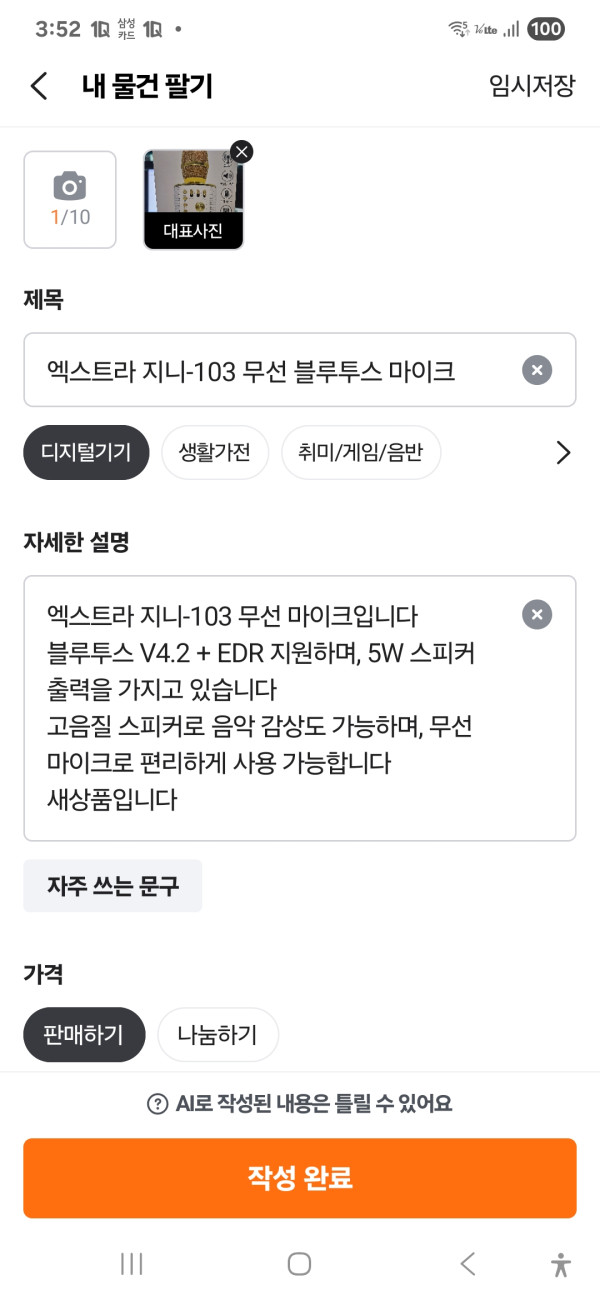The height and width of the screenshot is (1300, 600).
Task: Open 자주 쓰는 문구
Action: (x=112, y=886)
